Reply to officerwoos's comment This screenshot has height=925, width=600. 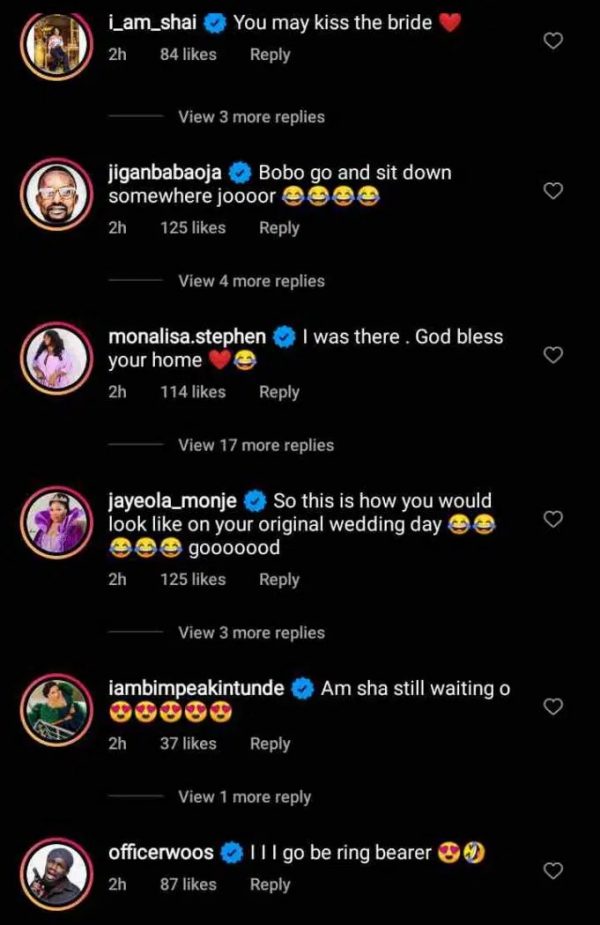coord(269,884)
